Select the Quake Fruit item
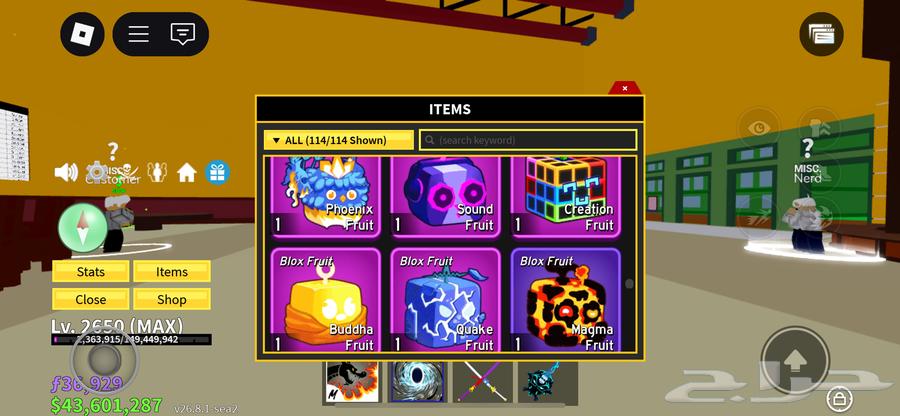This screenshot has width=900, height=416. pos(445,300)
